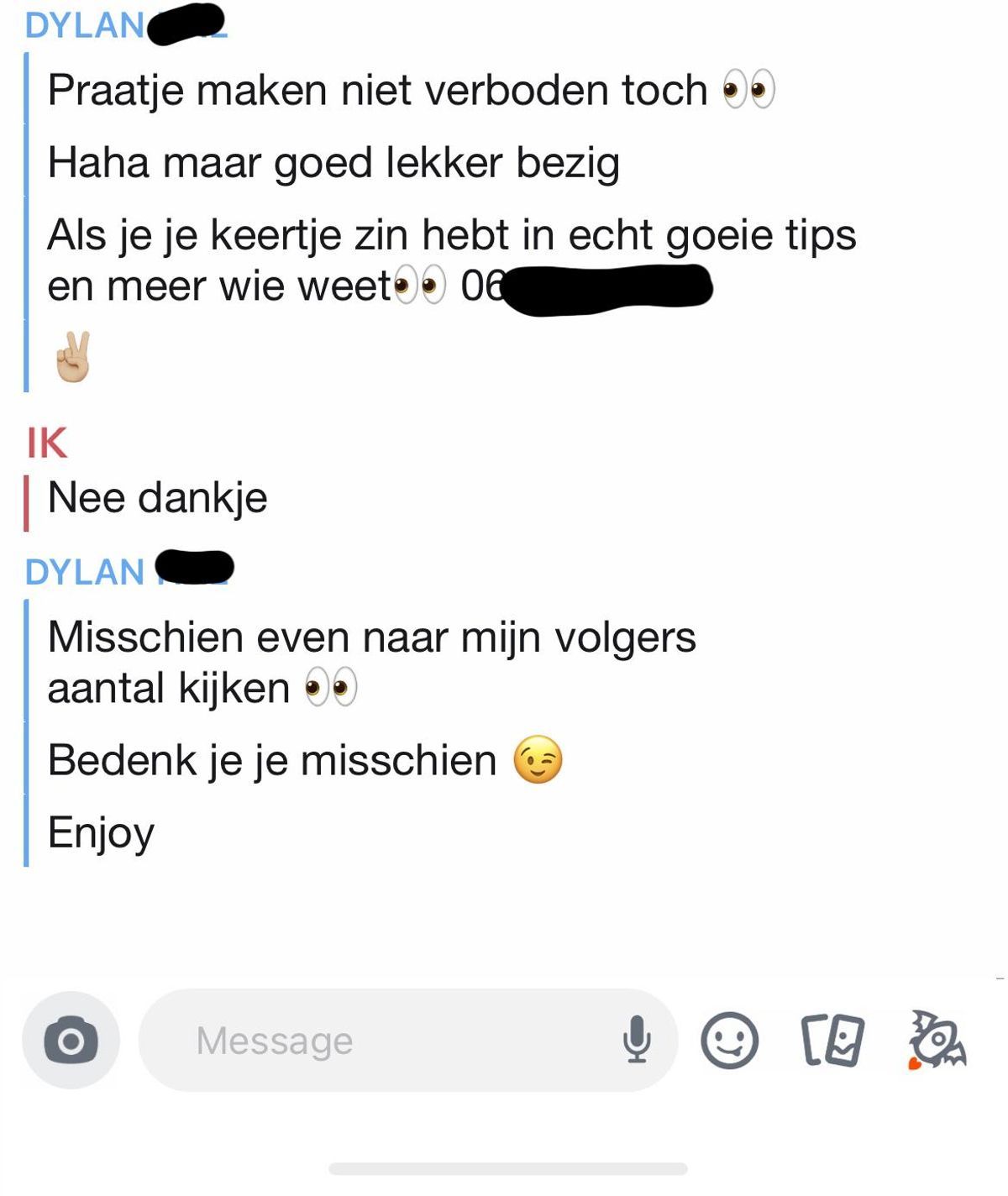Tap the rocket icon in message bar
This screenshot has height=1196, width=1008.
tap(937, 1041)
